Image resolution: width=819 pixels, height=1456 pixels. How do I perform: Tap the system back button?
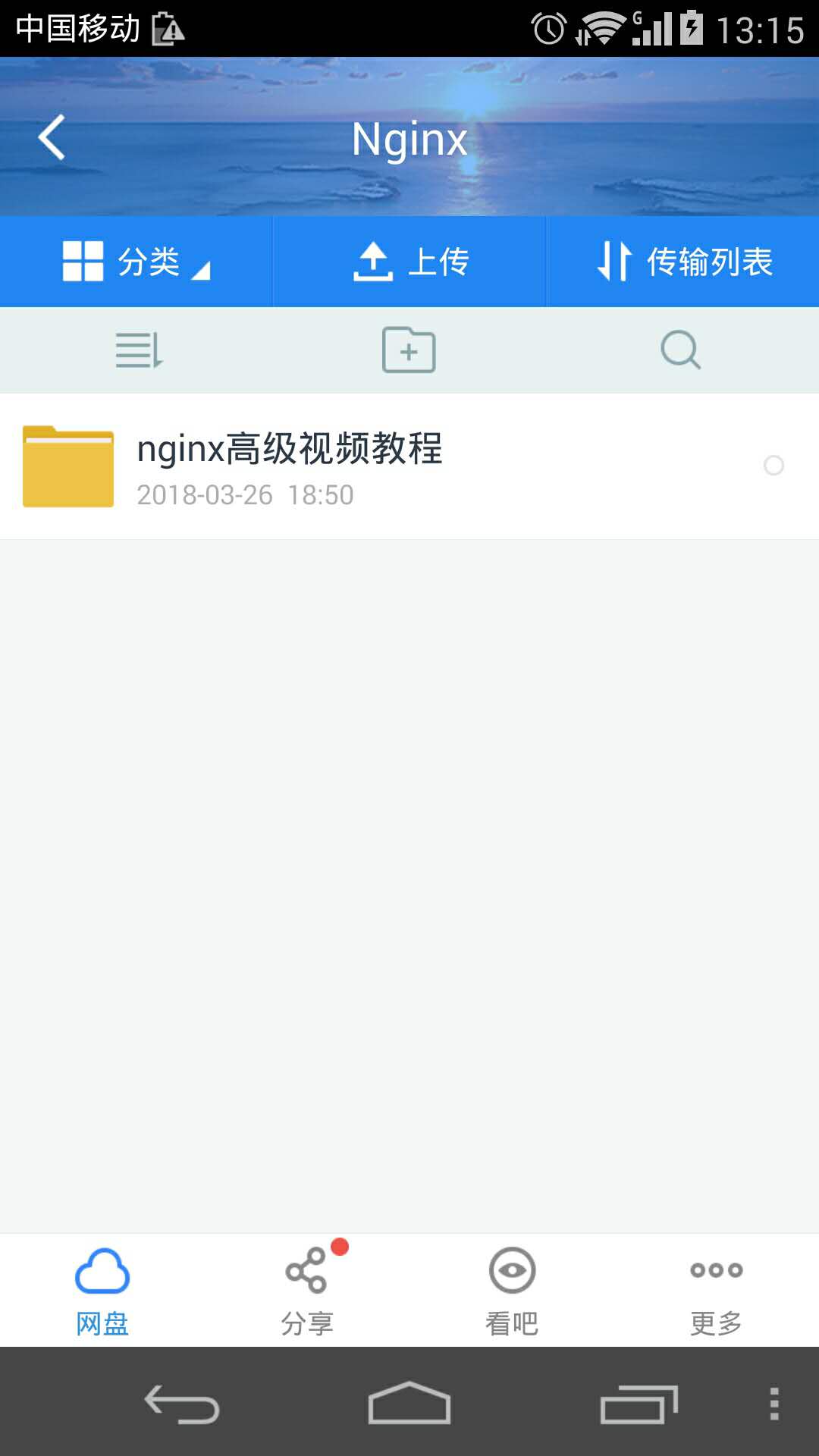tap(182, 1404)
